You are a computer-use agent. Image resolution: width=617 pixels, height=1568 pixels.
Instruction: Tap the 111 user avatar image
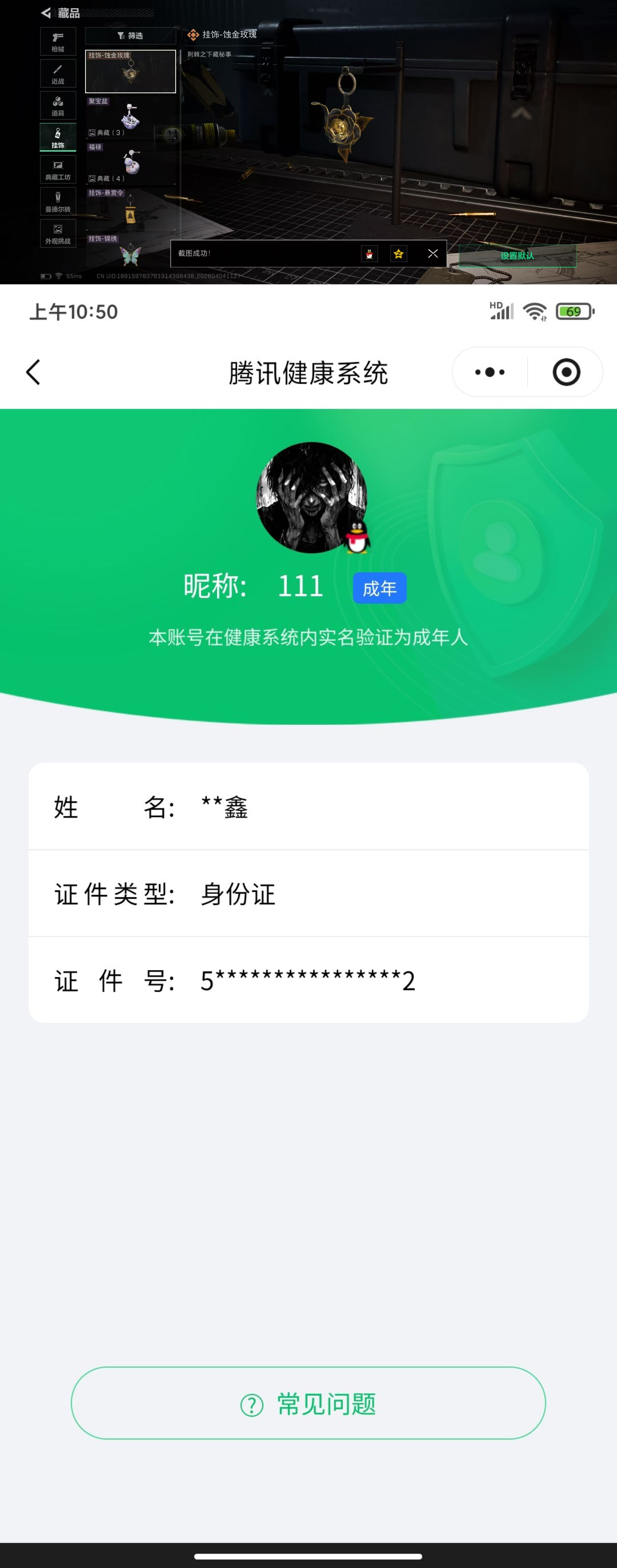tap(312, 499)
